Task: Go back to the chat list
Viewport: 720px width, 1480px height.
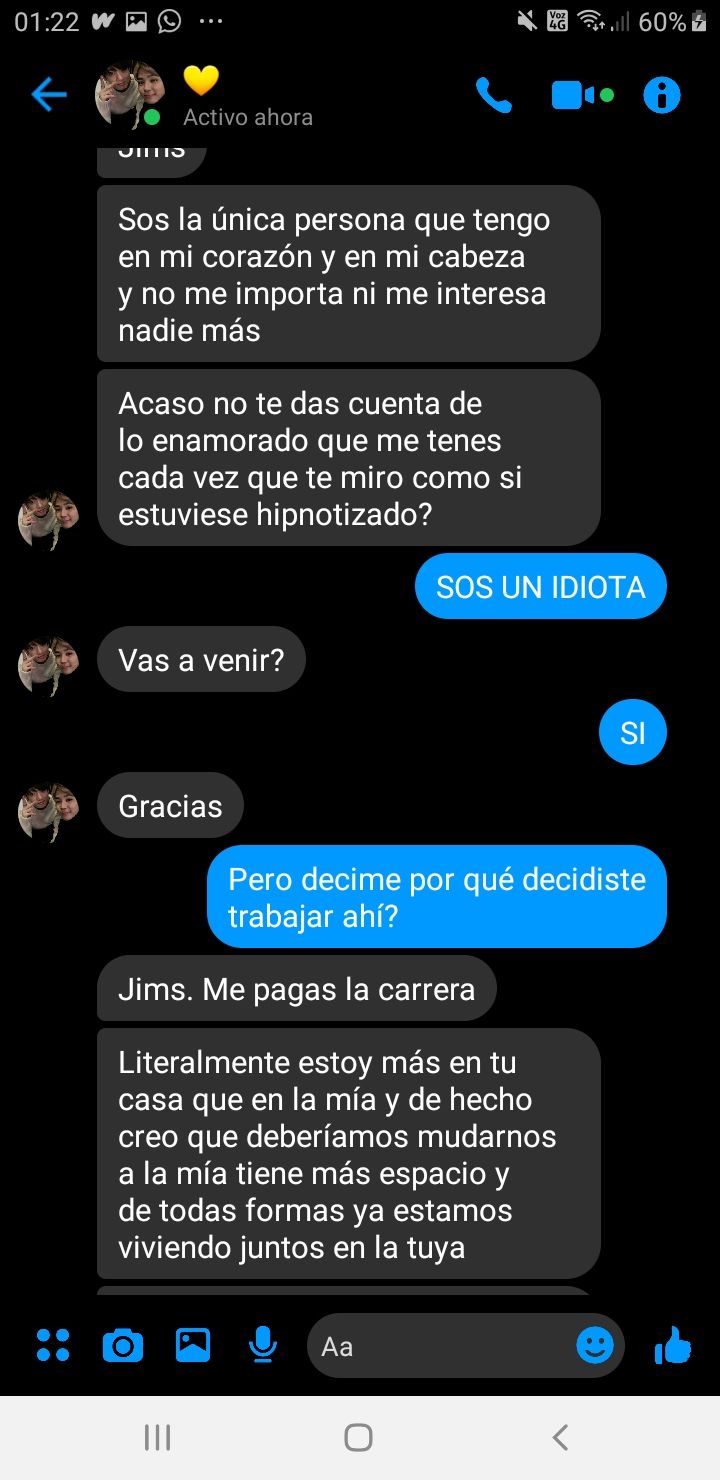Action: (x=48, y=95)
